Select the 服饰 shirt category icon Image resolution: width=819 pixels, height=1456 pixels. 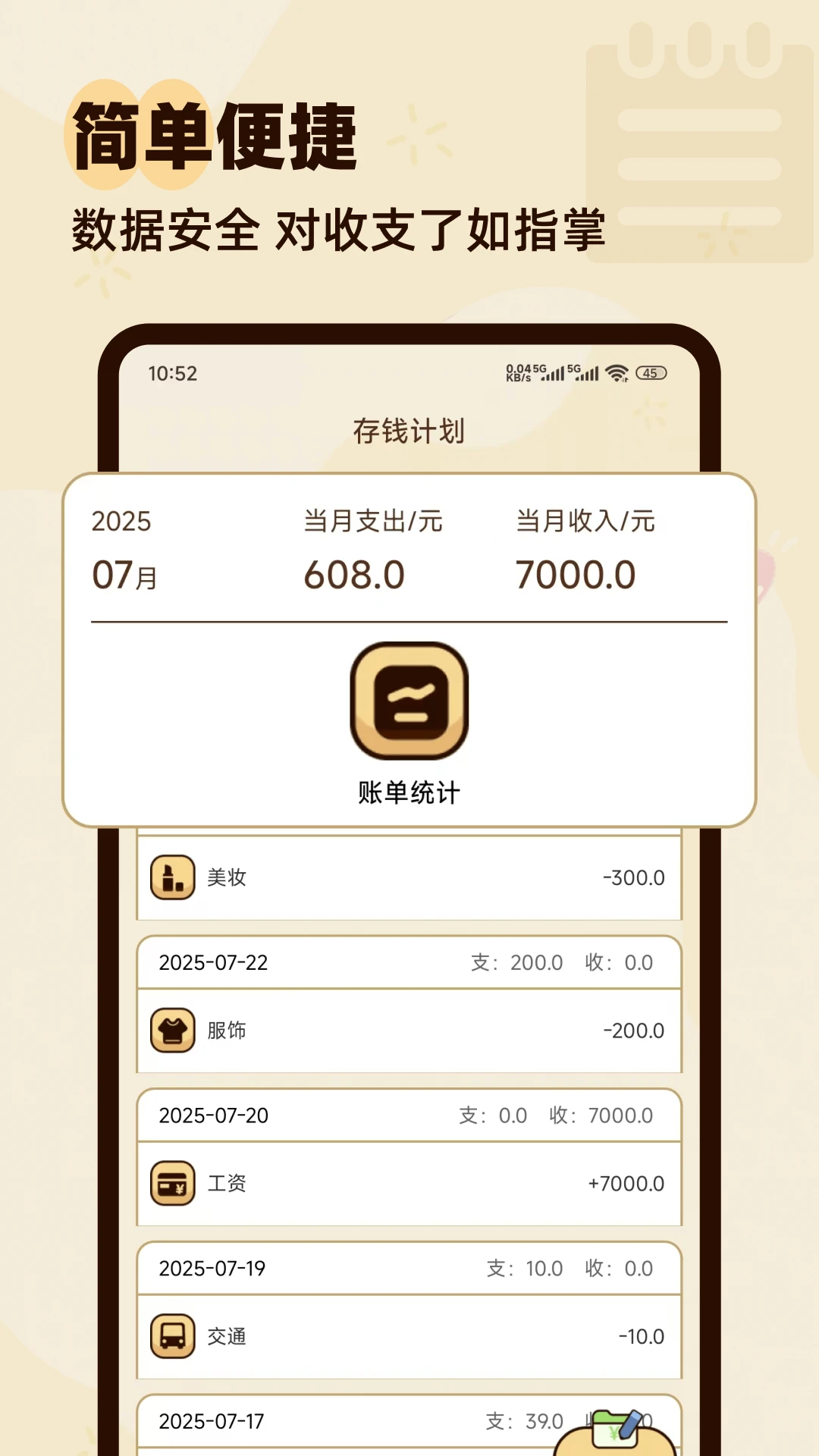click(x=173, y=1030)
